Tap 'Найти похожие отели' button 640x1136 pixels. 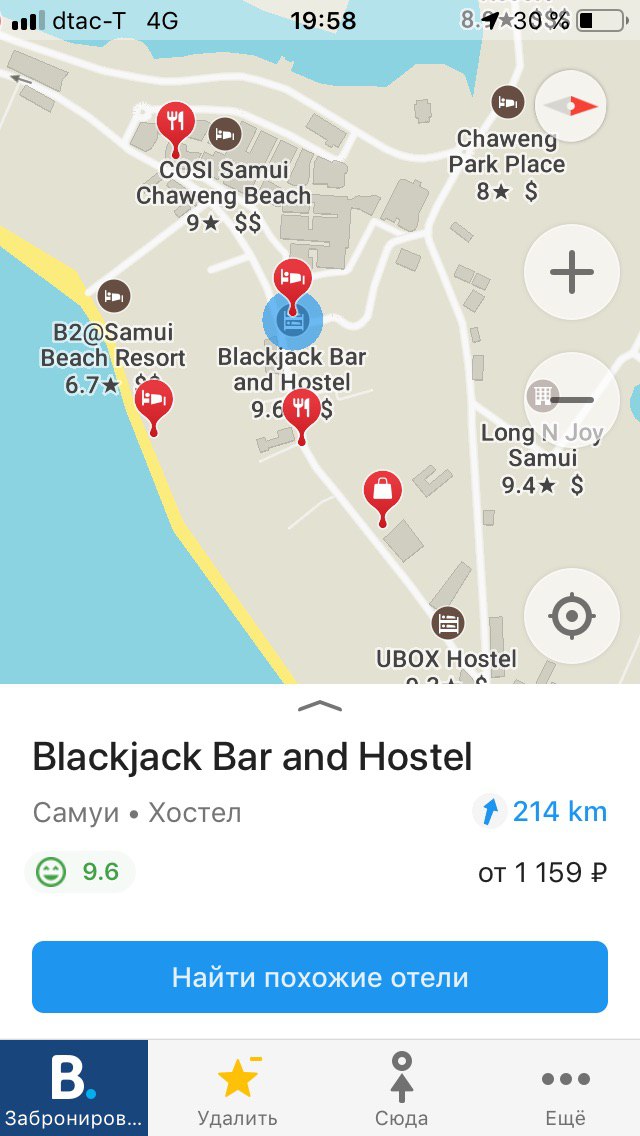pos(320,977)
